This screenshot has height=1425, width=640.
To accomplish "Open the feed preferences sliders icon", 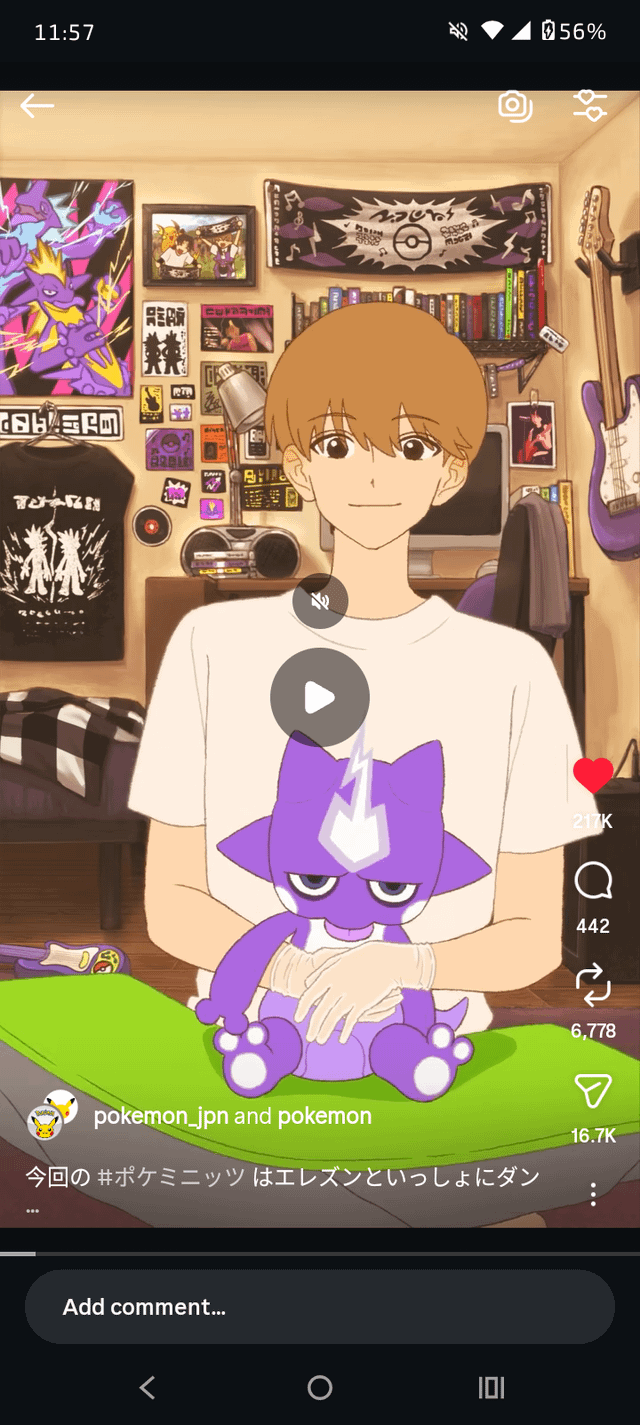I will pyautogui.click(x=590, y=105).
